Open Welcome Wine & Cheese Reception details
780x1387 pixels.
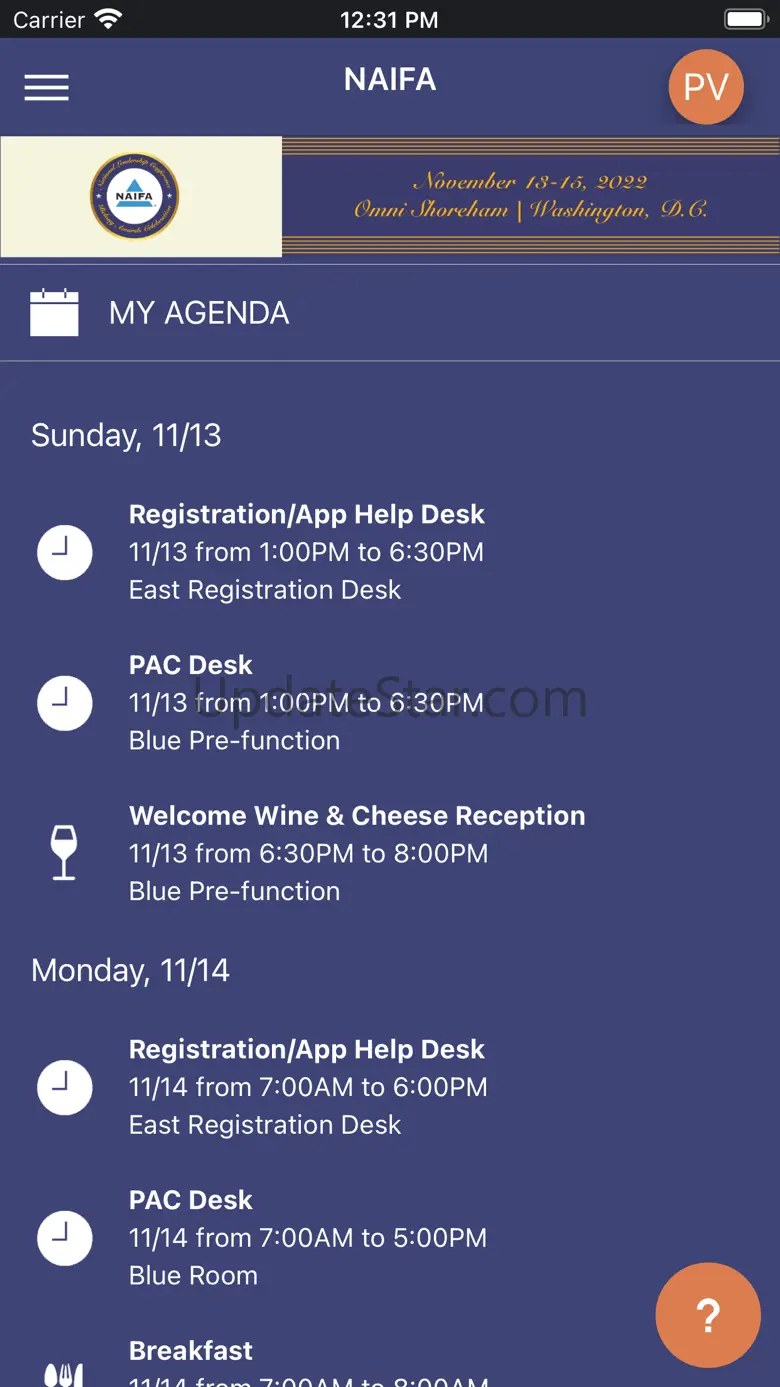(x=356, y=853)
